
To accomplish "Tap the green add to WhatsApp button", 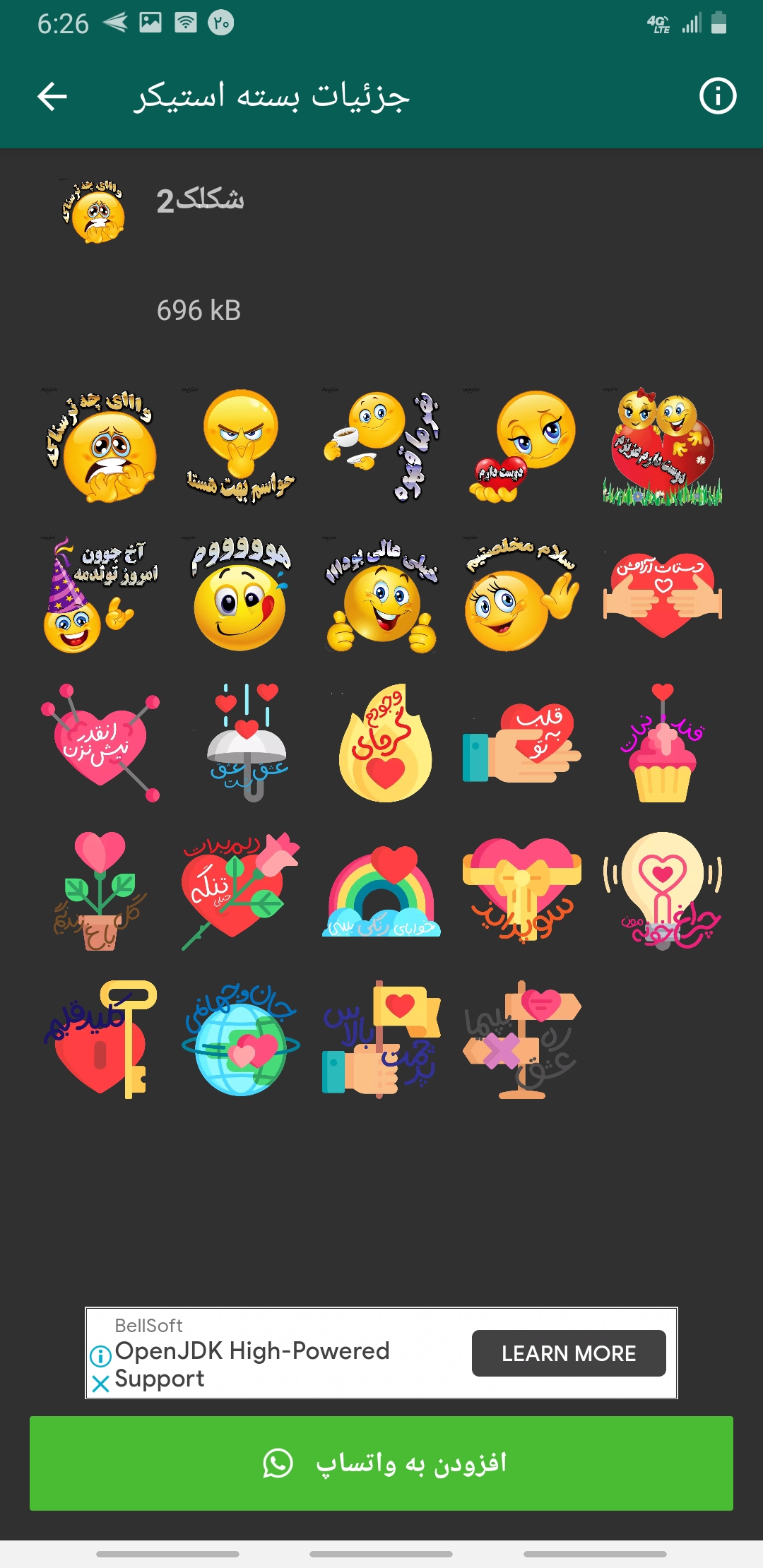I will click(381, 1463).
